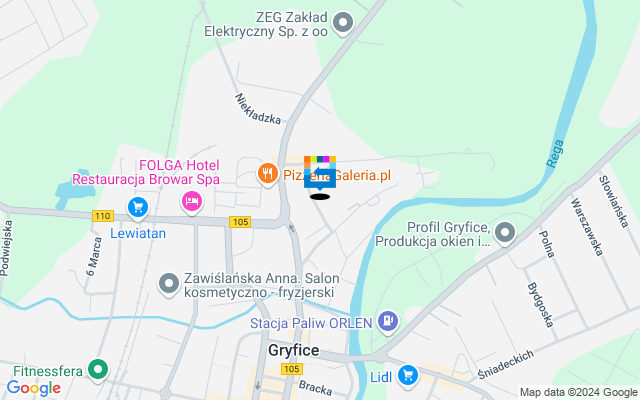Open the Pizzeria restaurant pin
The height and width of the screenshot is (400, 640).
(266, 174)
